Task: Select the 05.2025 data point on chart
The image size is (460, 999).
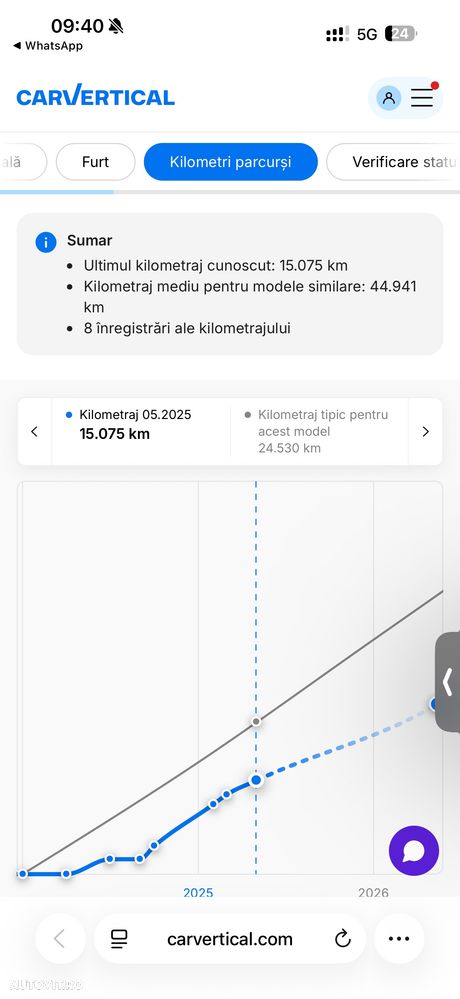Action: tap(256, 780)
